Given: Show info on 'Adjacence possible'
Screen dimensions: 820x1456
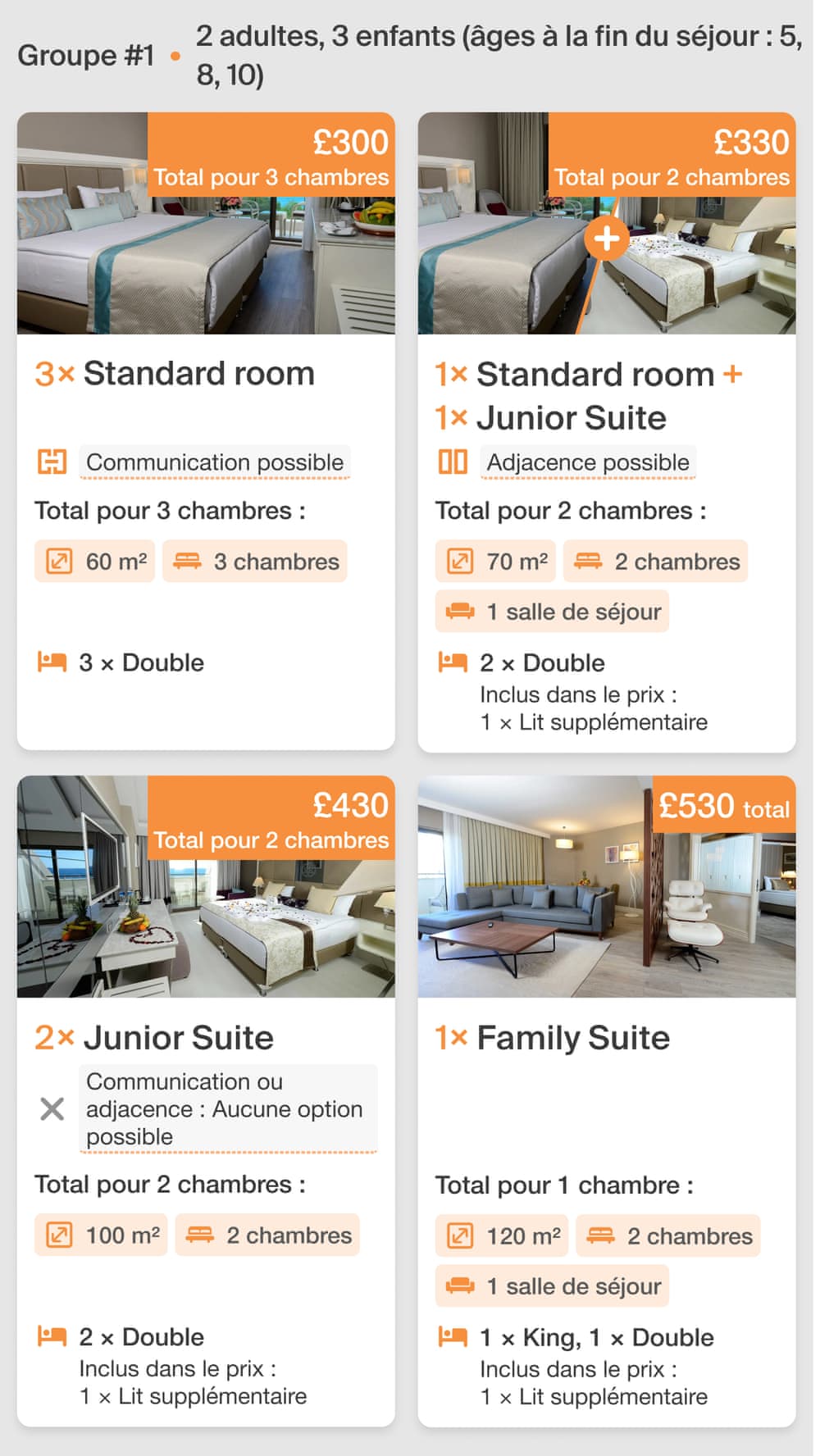Looking at the screenshot, I should tap(587, 462).
